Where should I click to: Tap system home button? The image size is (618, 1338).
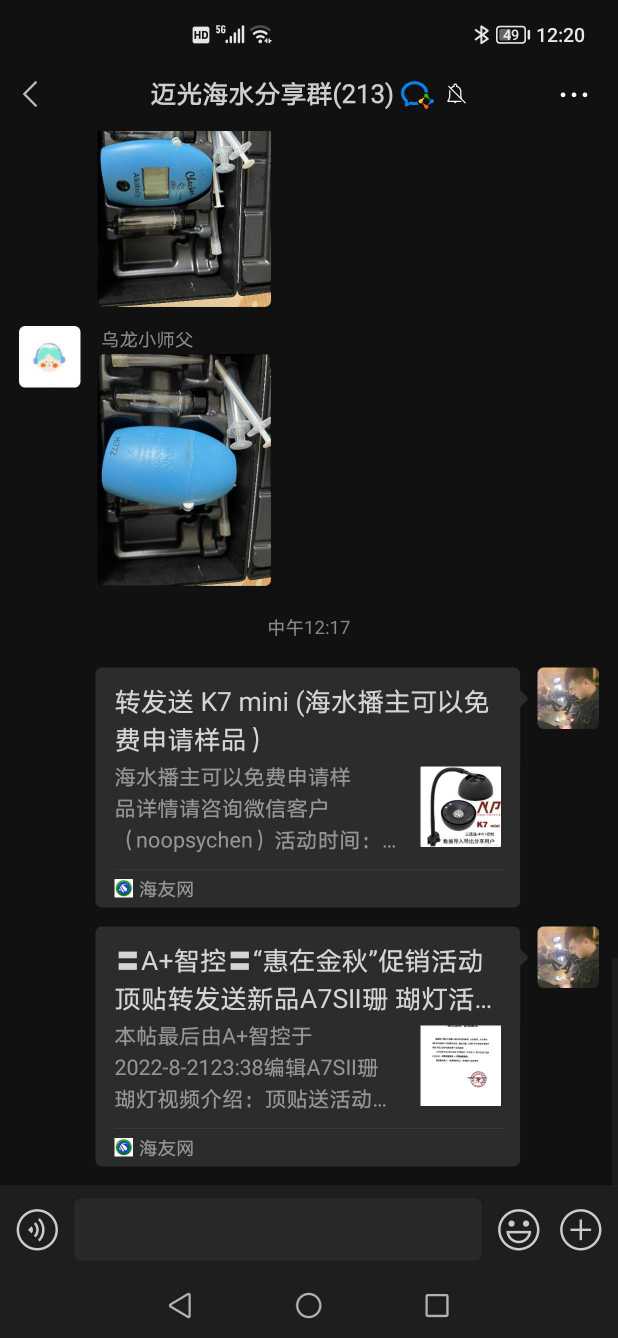click(309, 1305)
